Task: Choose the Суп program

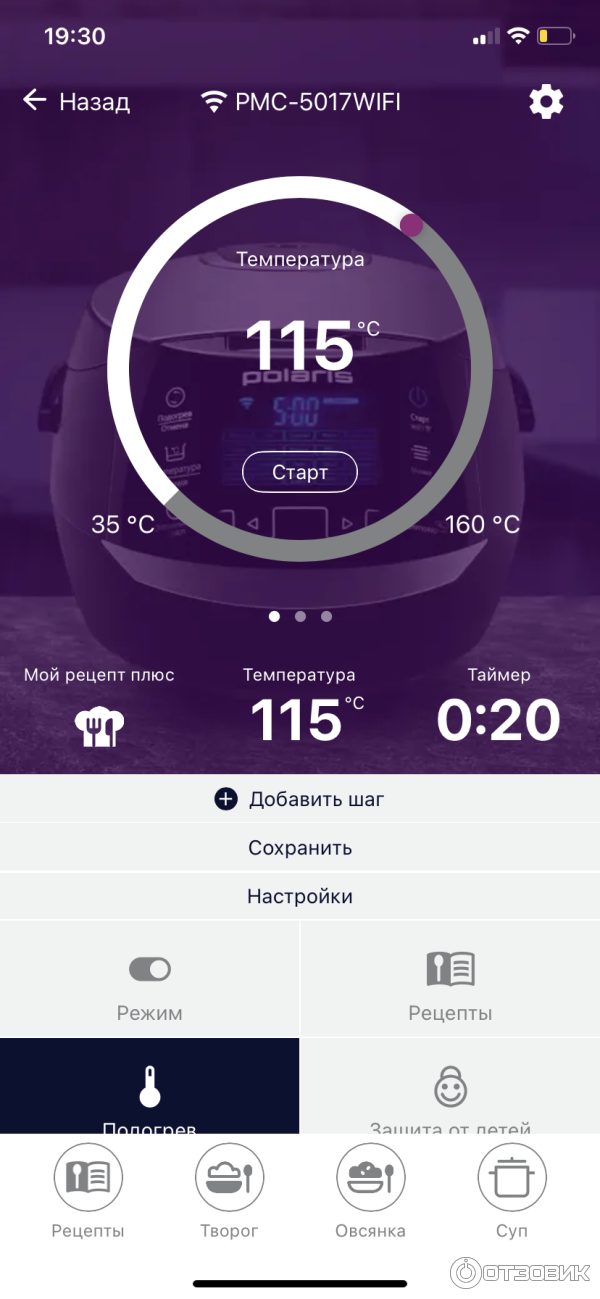Action: point(512,1192)
